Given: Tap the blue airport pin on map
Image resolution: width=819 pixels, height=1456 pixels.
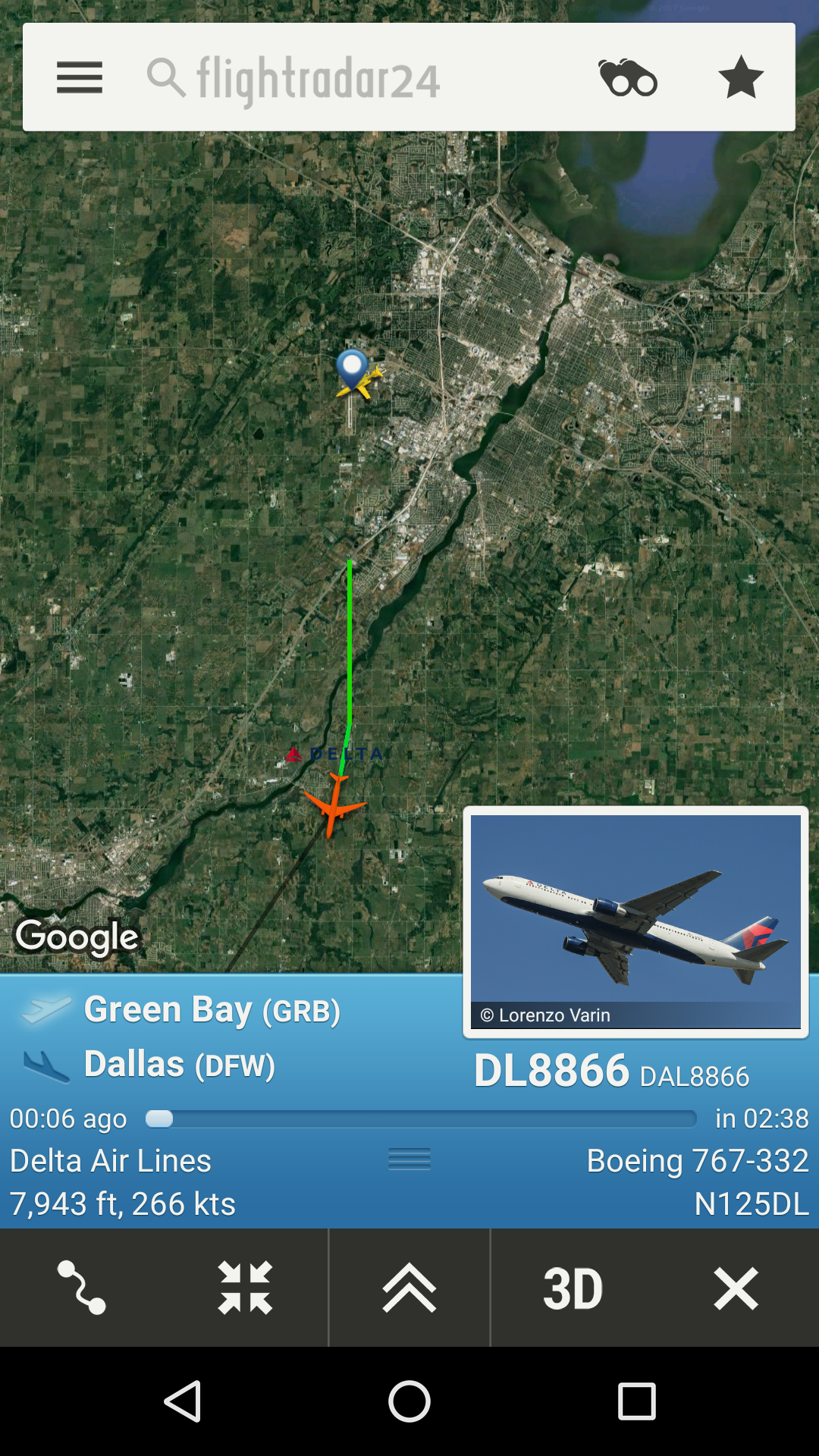Looking at the screenshot, I should (x=352, y=369).
